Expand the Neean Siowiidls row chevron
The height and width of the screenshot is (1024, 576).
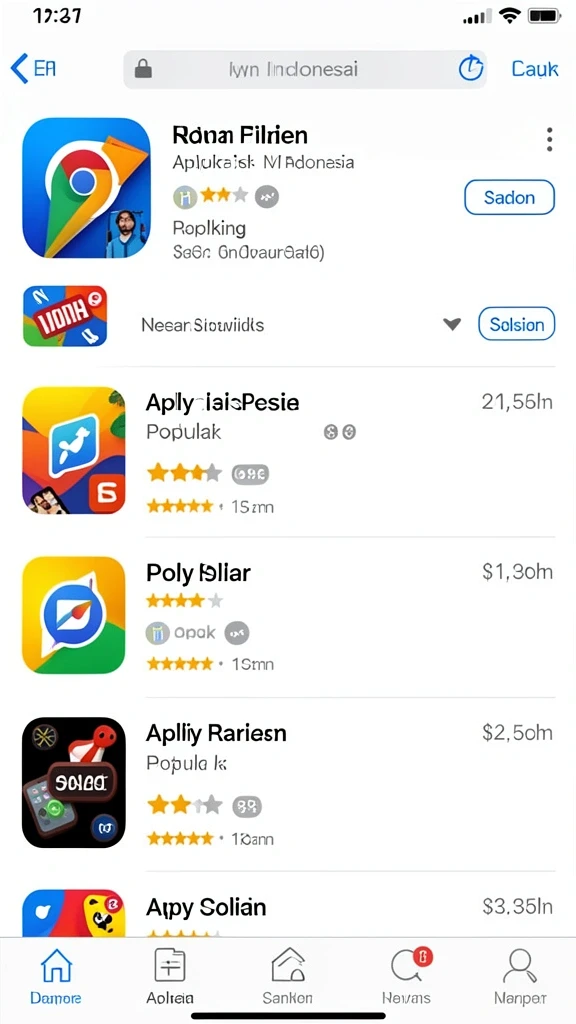[452, 324]
